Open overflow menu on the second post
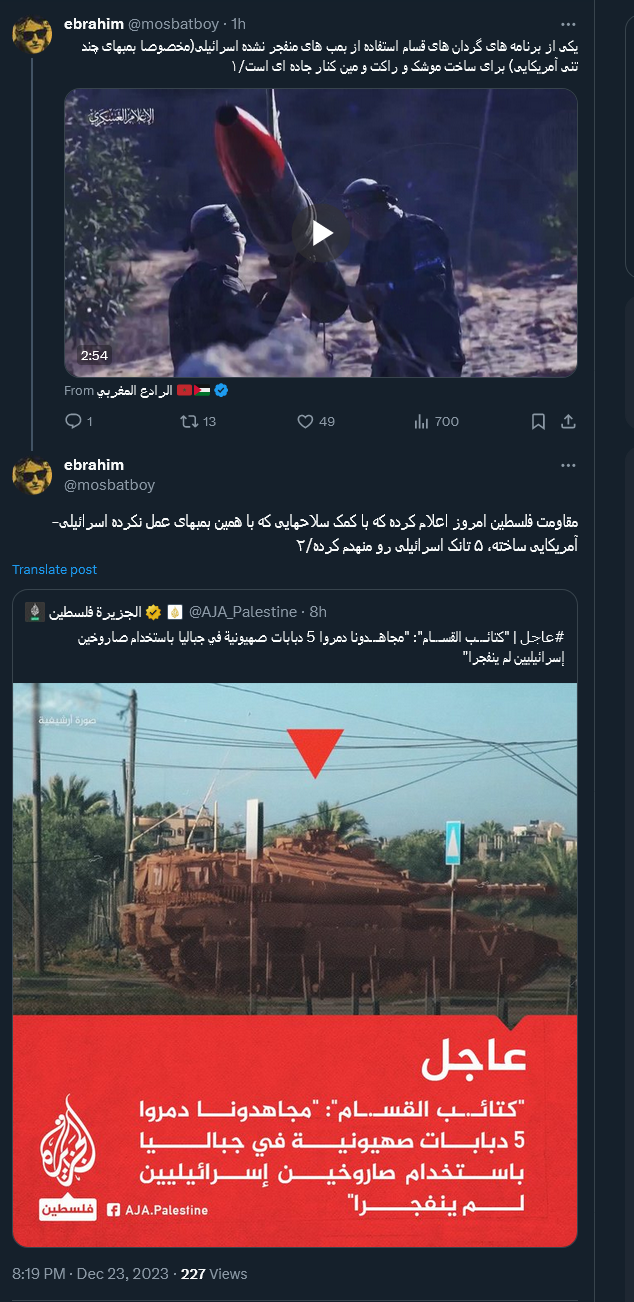Screen dimensions: 634x1302 568,466
